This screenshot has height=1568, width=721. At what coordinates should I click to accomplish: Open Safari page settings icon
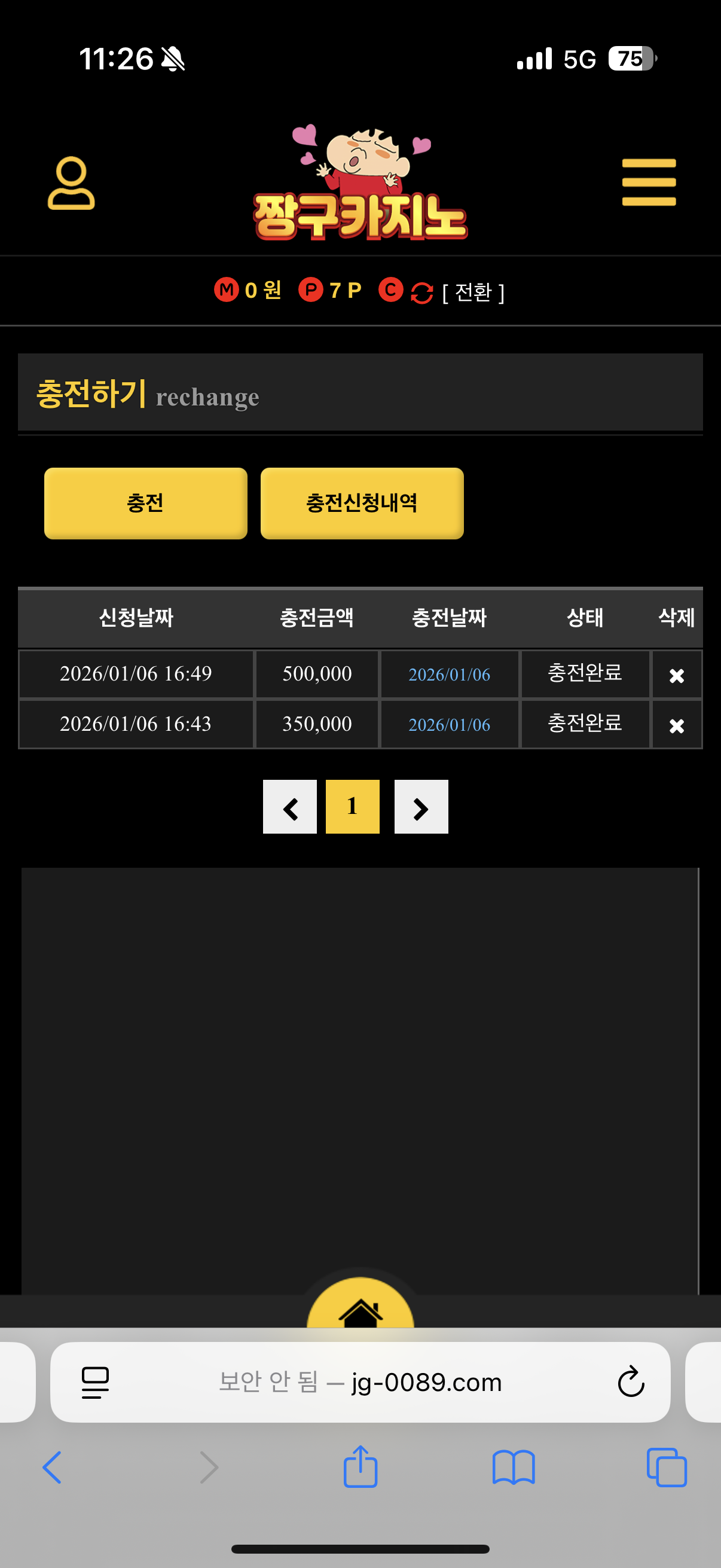click(96, 1383)
